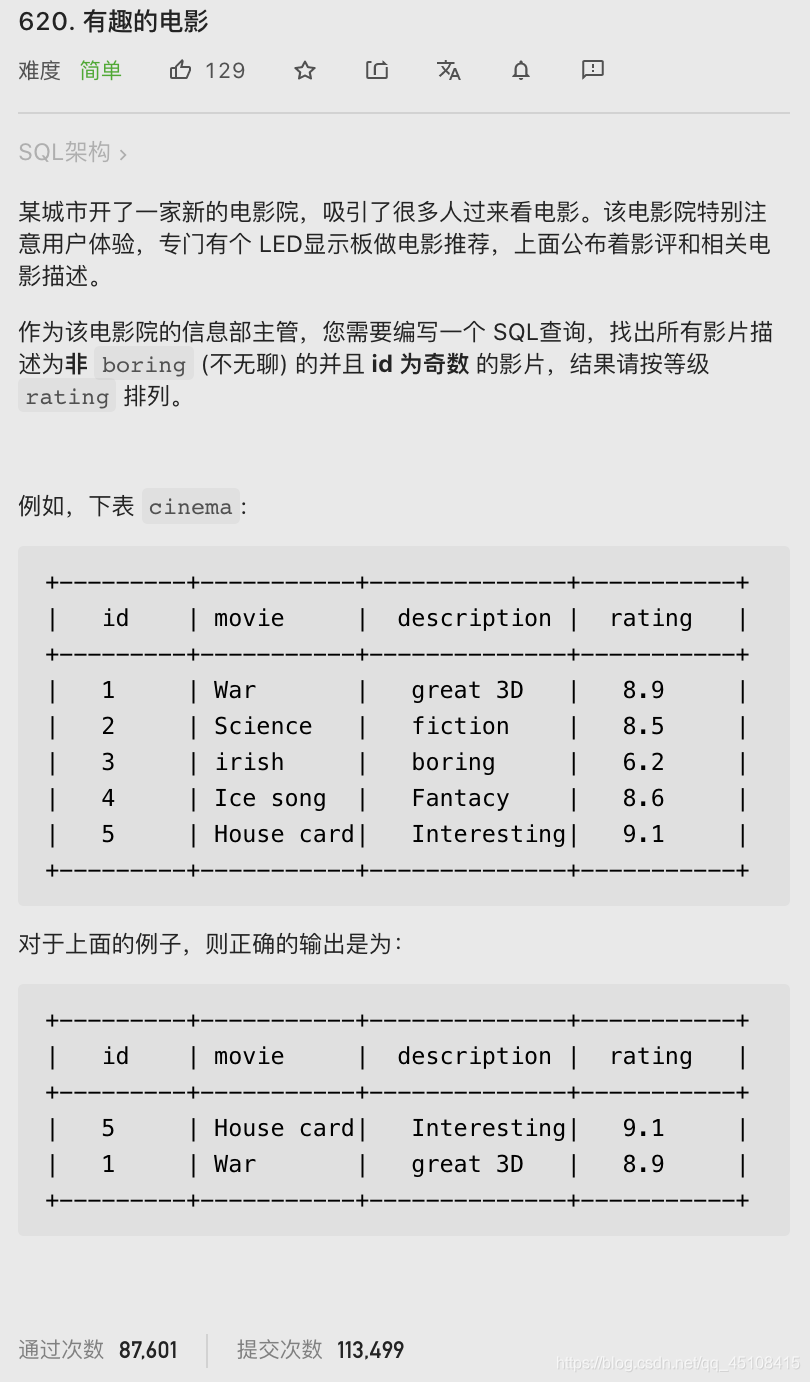Image resolution: width=810 pixels, height=1382 pixels.
Task: Select the cinema code label
Action: 190,507
